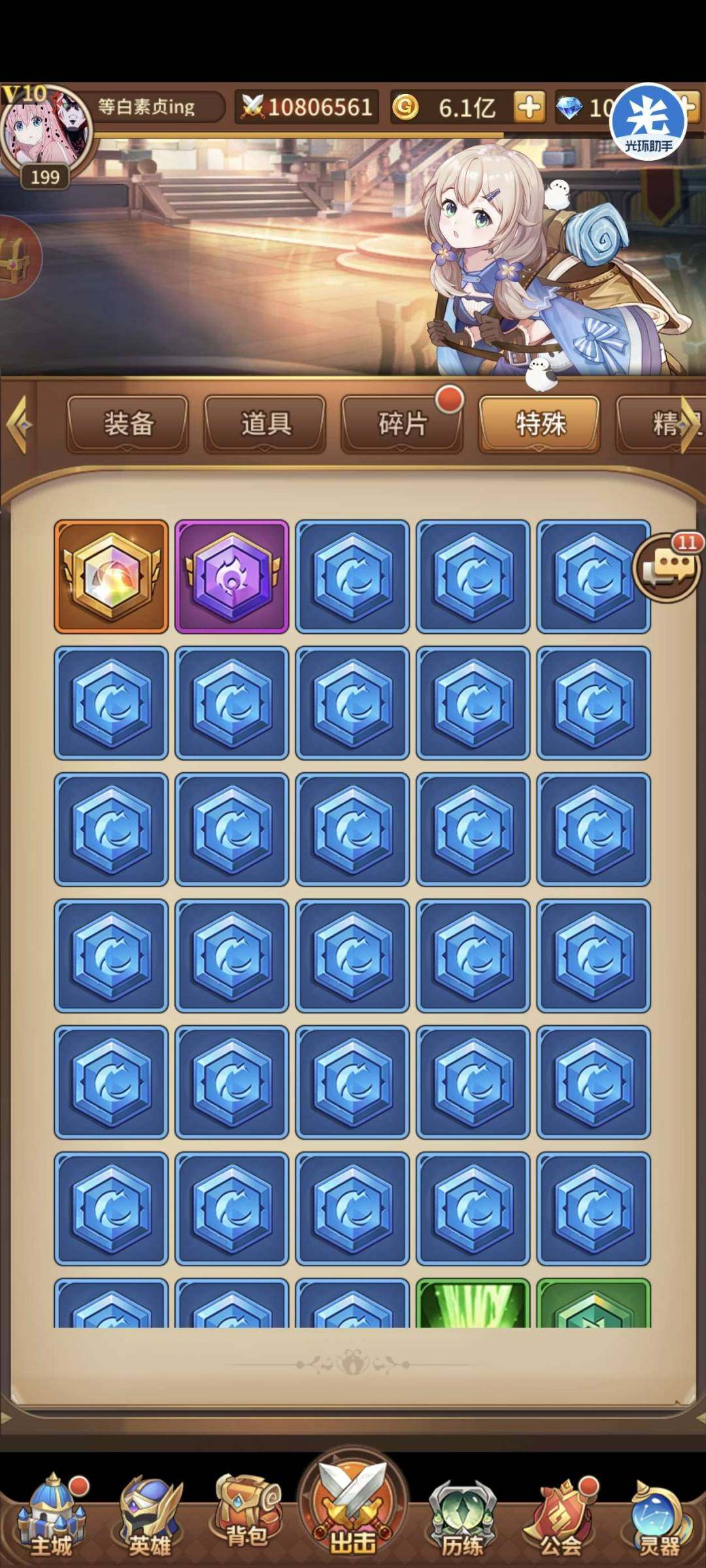Open the 光环助手 floating assistant
This screenshot has width=706, height=1568.
tap(647, 121)
